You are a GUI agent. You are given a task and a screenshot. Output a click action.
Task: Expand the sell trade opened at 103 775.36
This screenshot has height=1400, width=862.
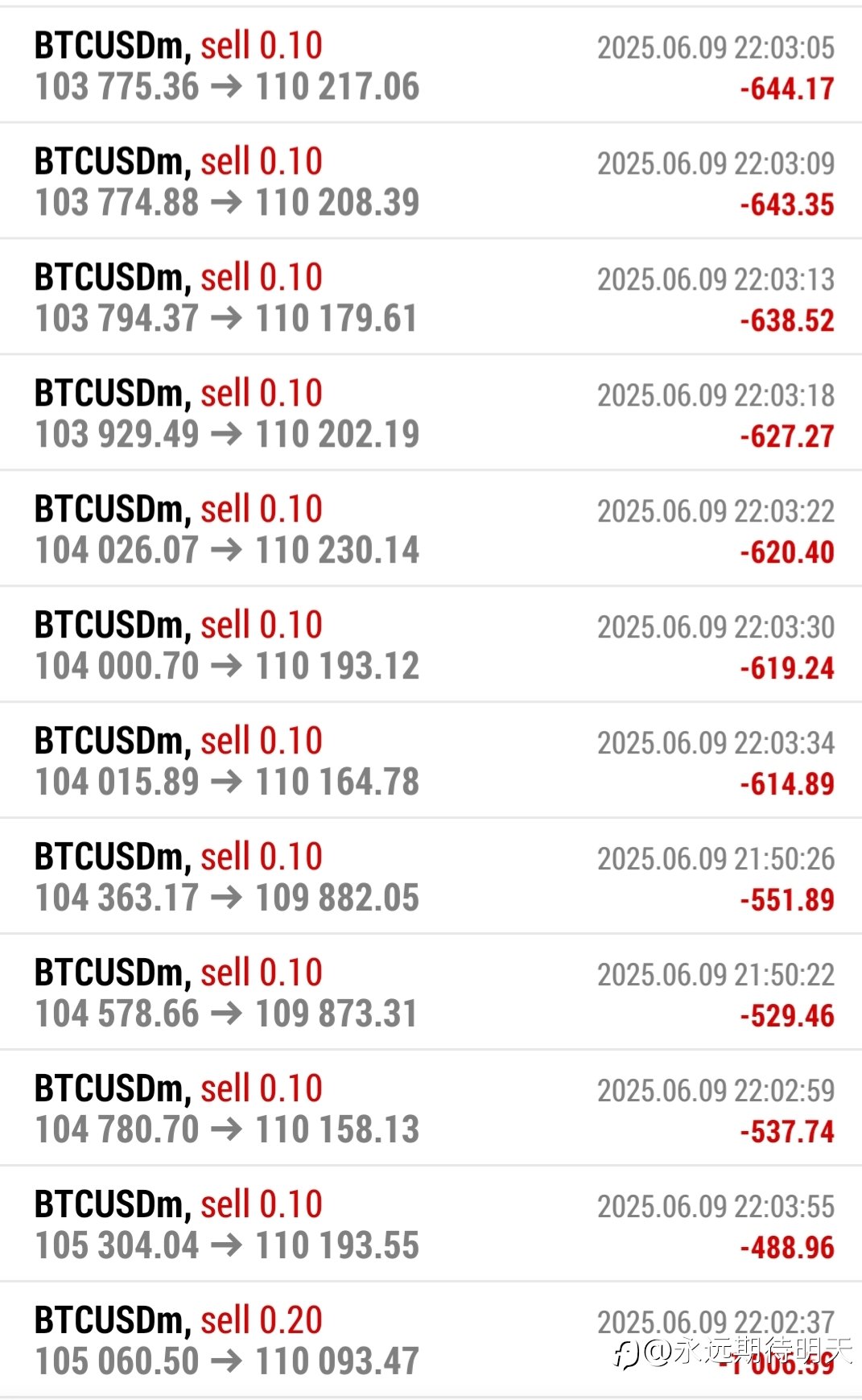click(x=431, y=65)
